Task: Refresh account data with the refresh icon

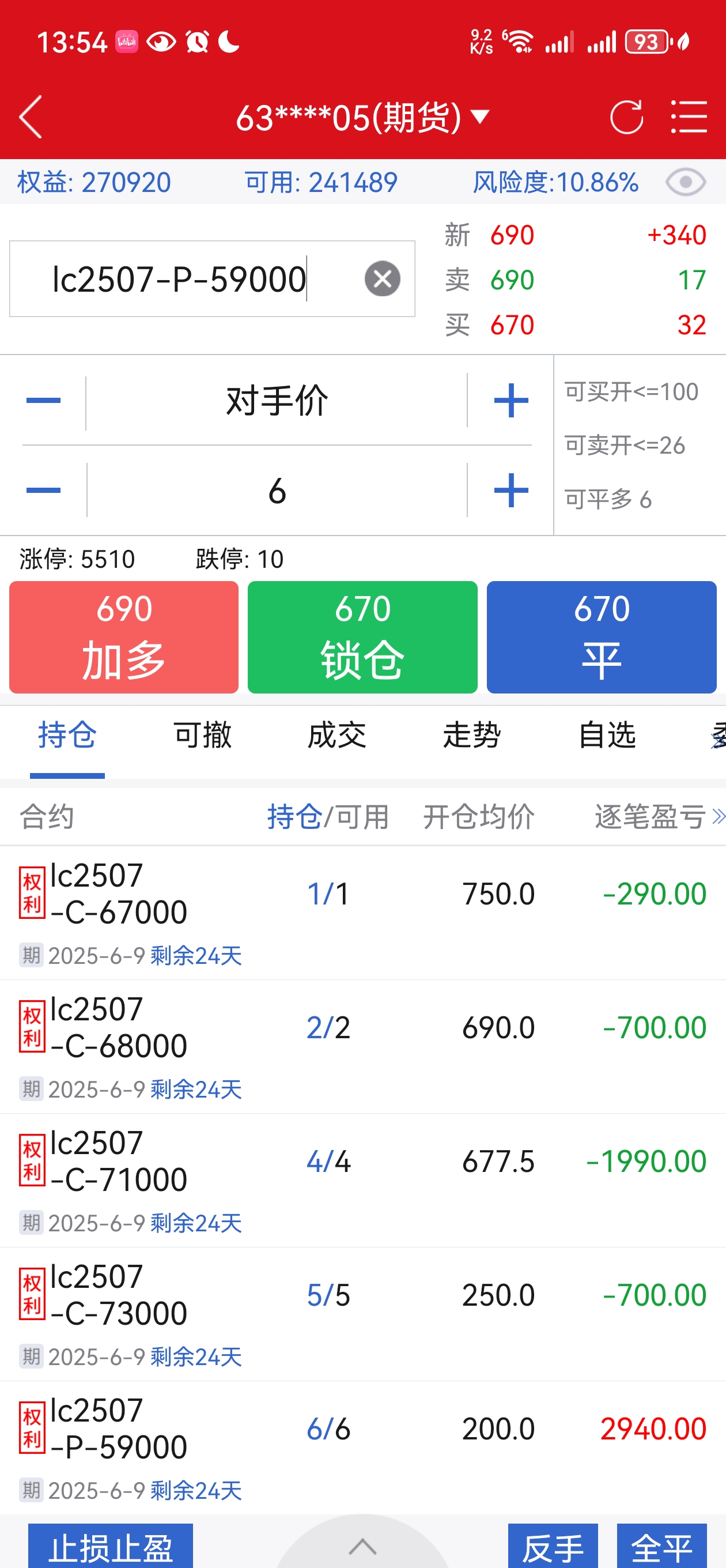Action: (626, 116)
